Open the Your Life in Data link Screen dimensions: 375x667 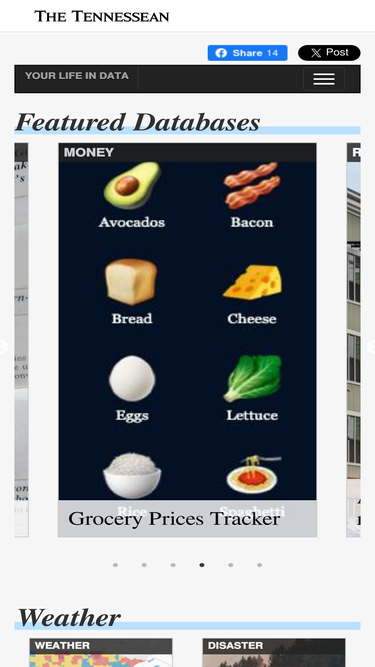tap(77, 76)
